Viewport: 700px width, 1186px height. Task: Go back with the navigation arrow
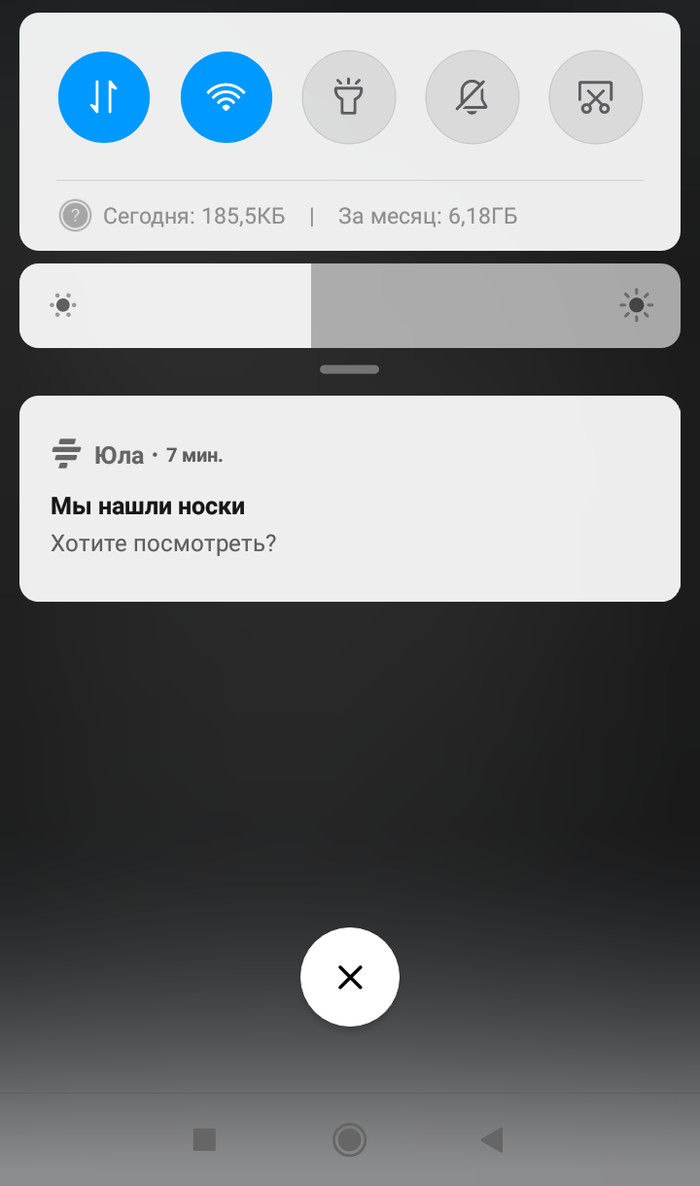tap(492, 1139)
